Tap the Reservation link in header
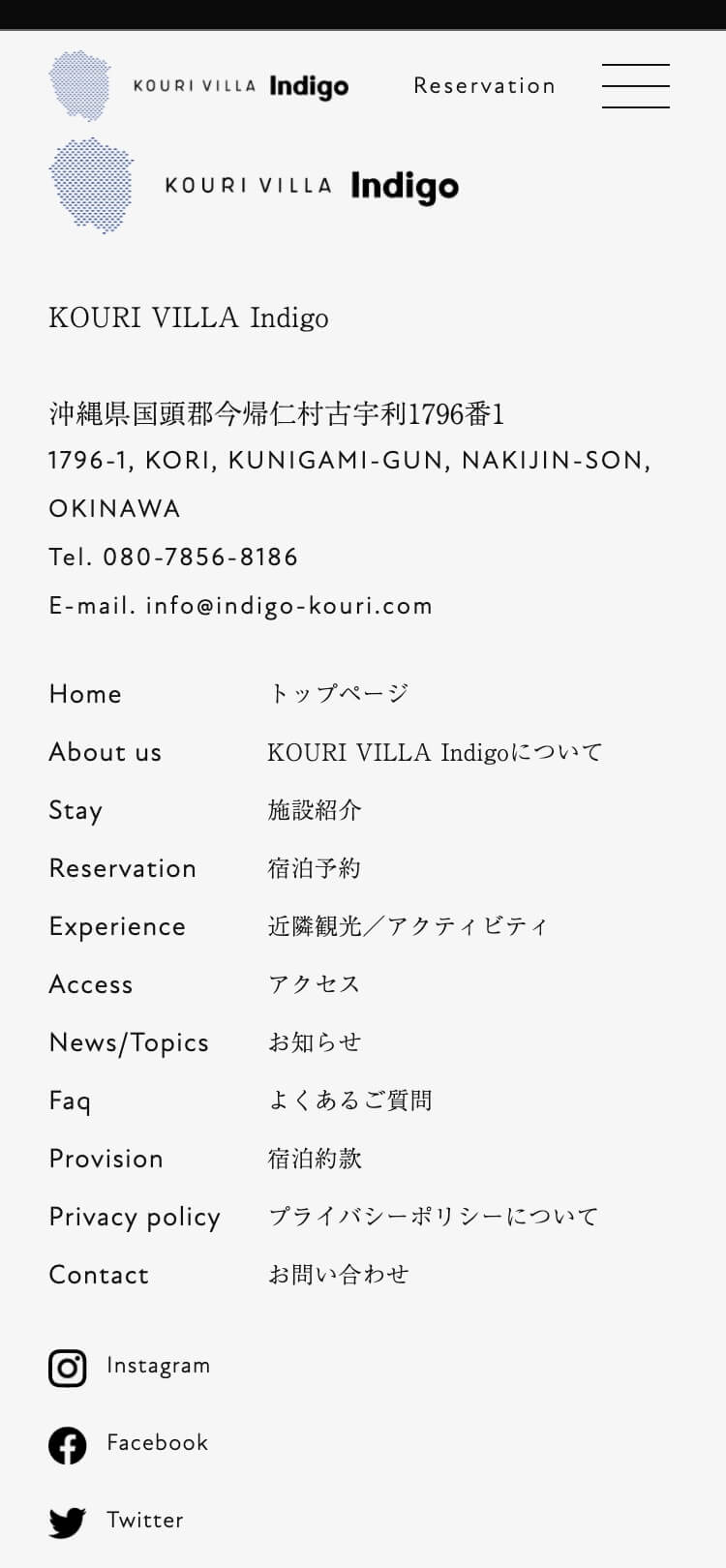 tap(484, 86)
